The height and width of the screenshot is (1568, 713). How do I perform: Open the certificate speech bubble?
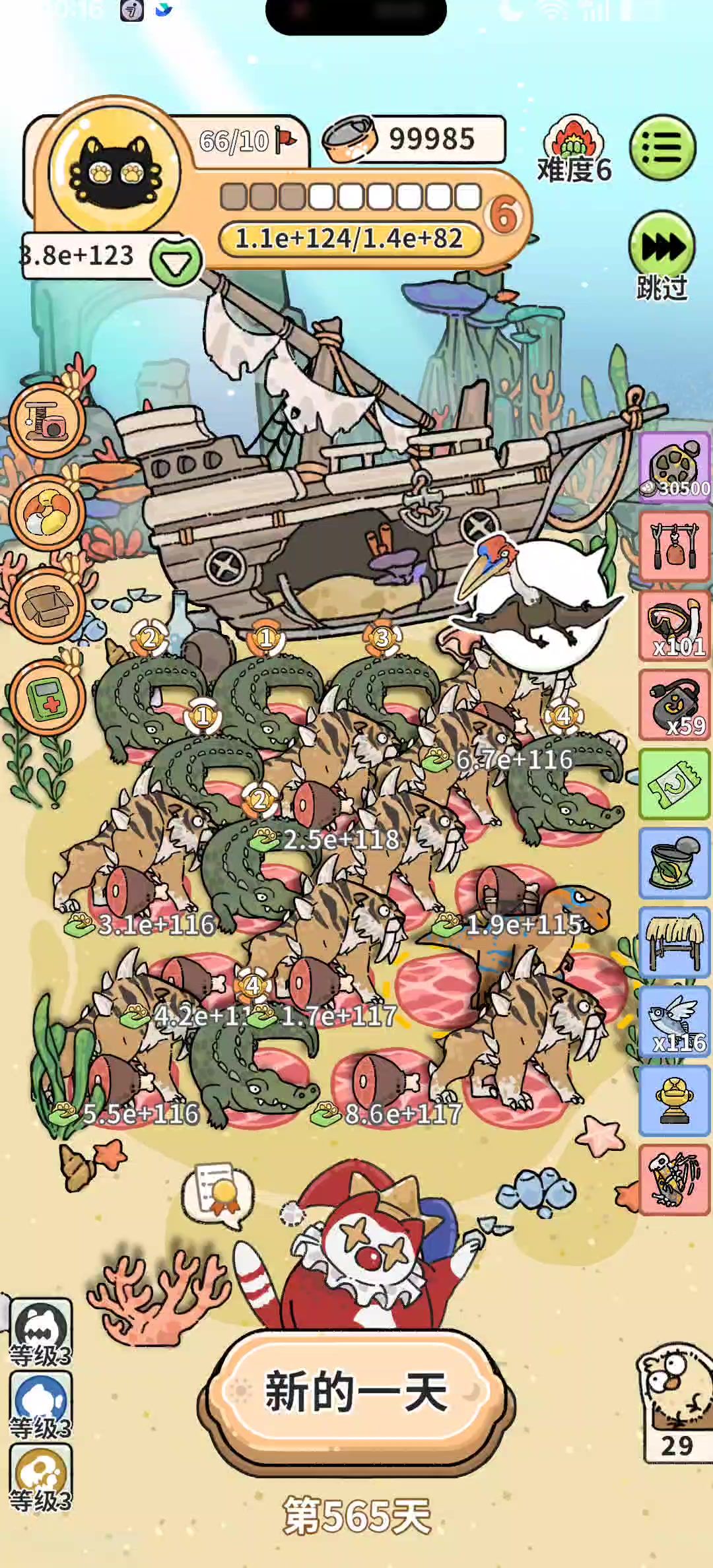pos(218,1196)
